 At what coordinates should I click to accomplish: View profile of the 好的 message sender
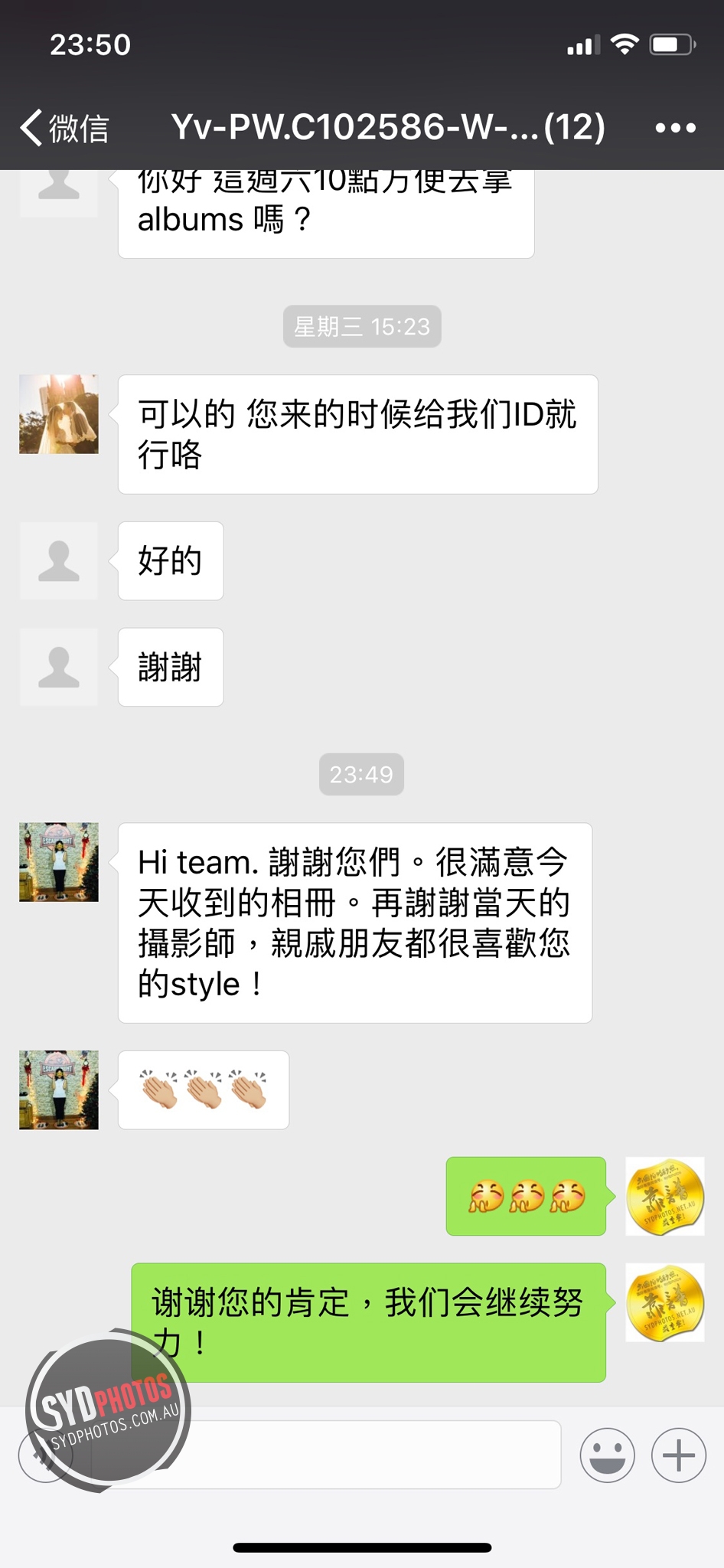(x=59, y=561)
